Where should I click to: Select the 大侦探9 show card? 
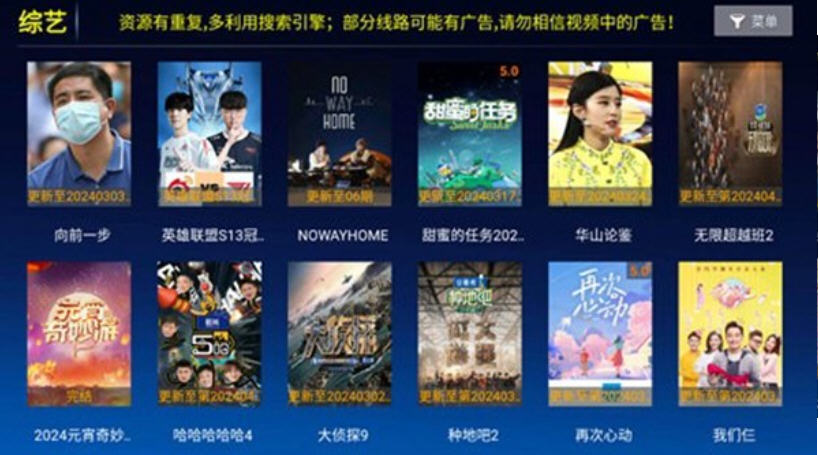click(339, 334)
